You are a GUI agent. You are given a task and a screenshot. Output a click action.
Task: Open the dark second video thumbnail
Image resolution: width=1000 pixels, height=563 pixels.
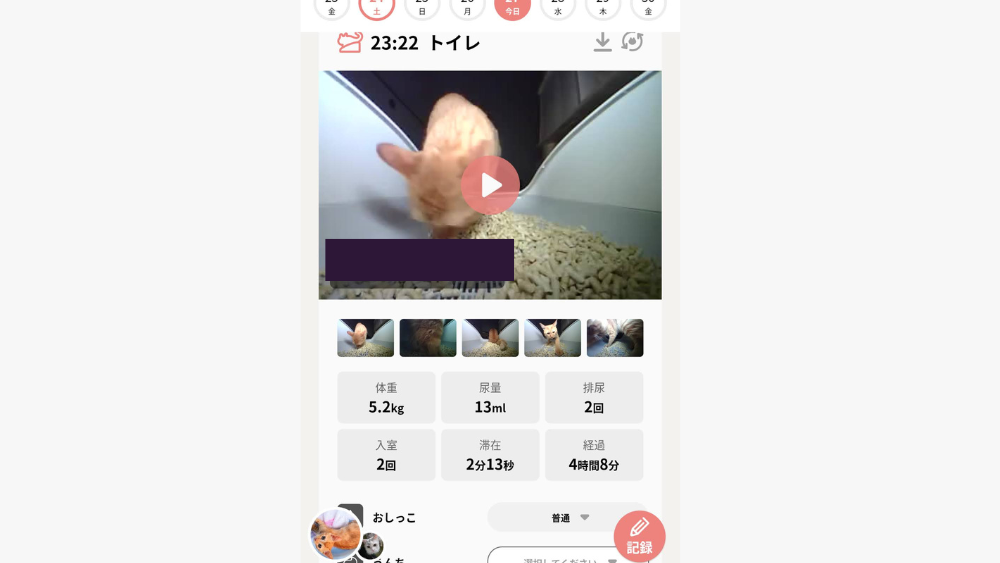428,338
